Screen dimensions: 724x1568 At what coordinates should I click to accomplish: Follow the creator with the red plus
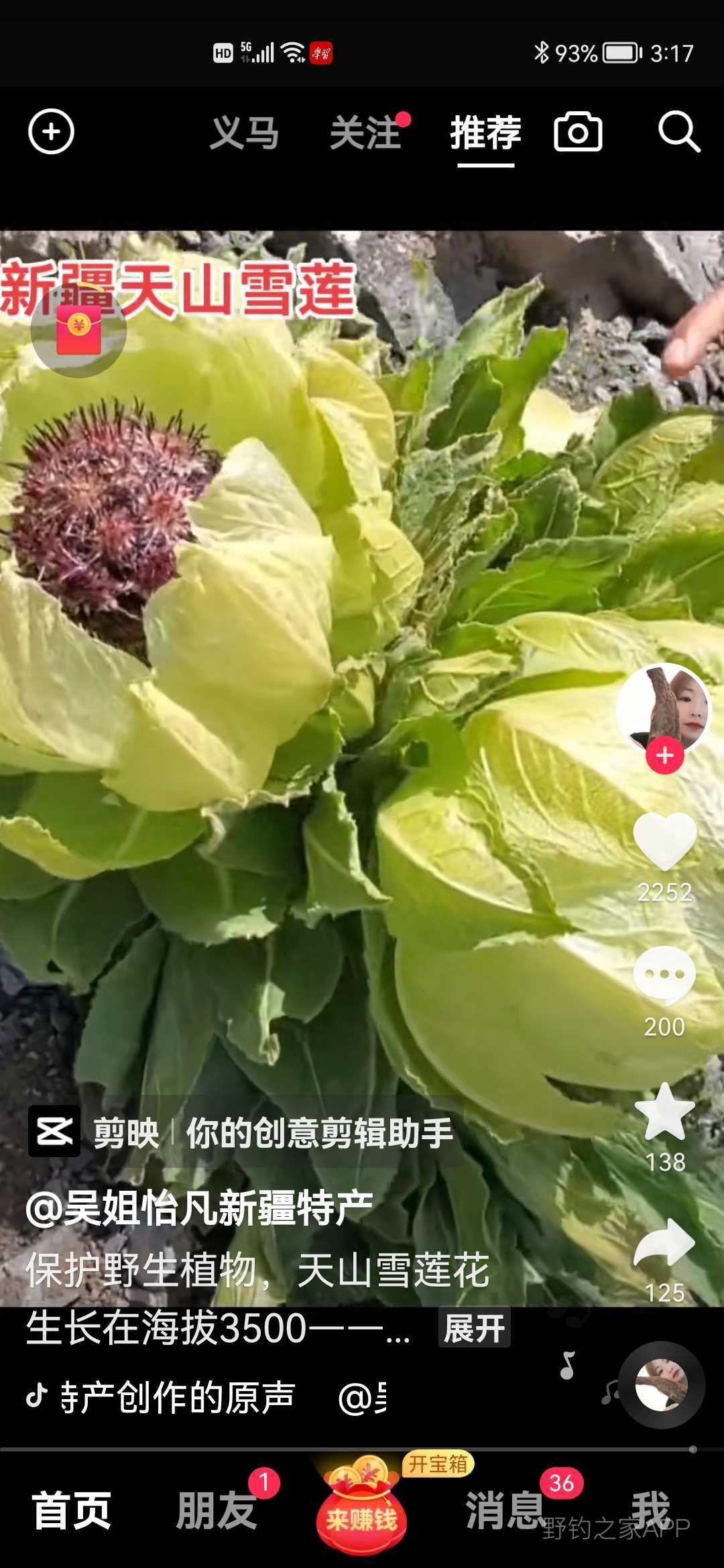(664, 756)
